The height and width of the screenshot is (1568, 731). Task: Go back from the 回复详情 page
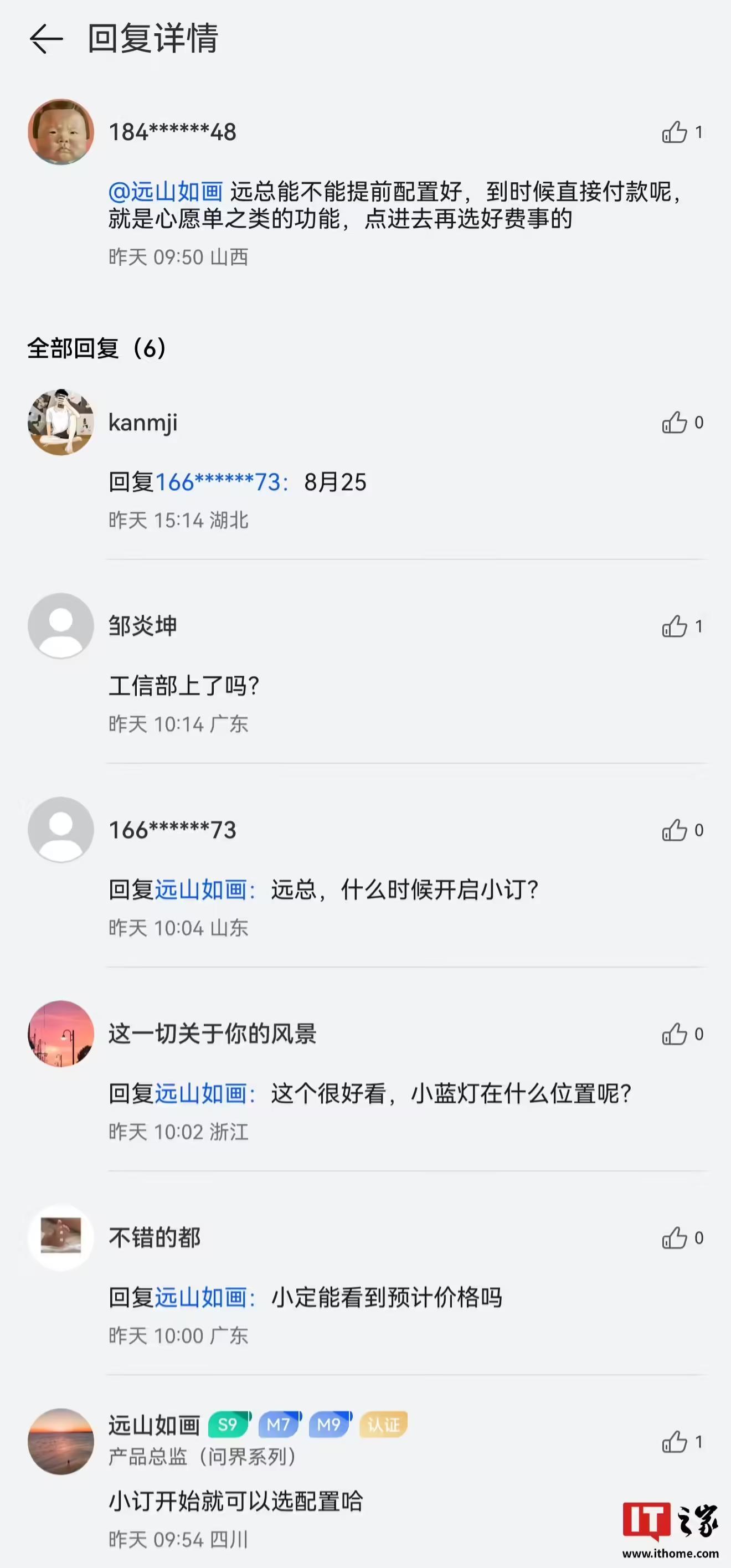pyautogui.click(x=47, y=38)
